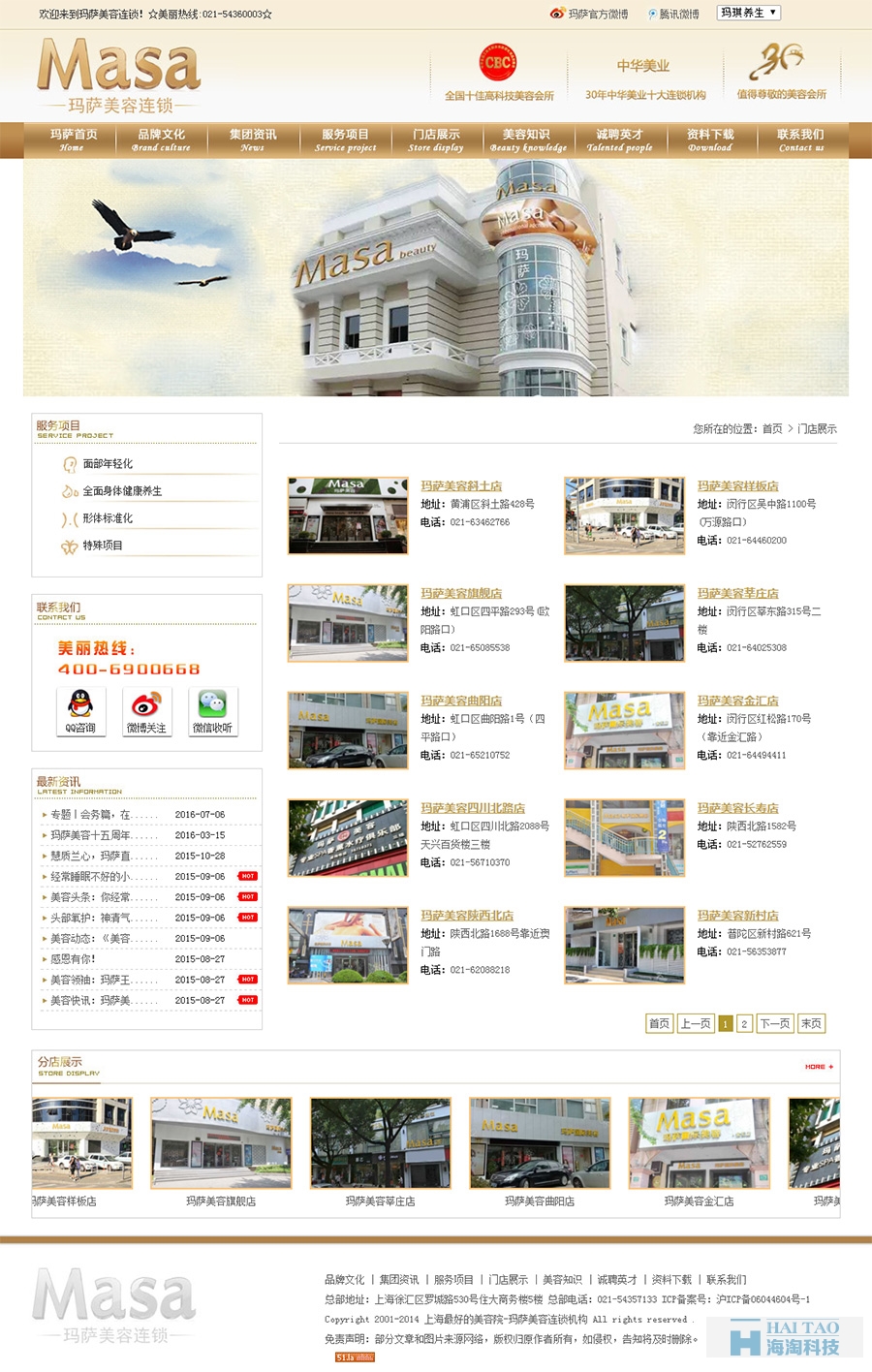872x1372 pixels.
Task: Open 联系我们 Contact us page
Action: pos(800,140)
